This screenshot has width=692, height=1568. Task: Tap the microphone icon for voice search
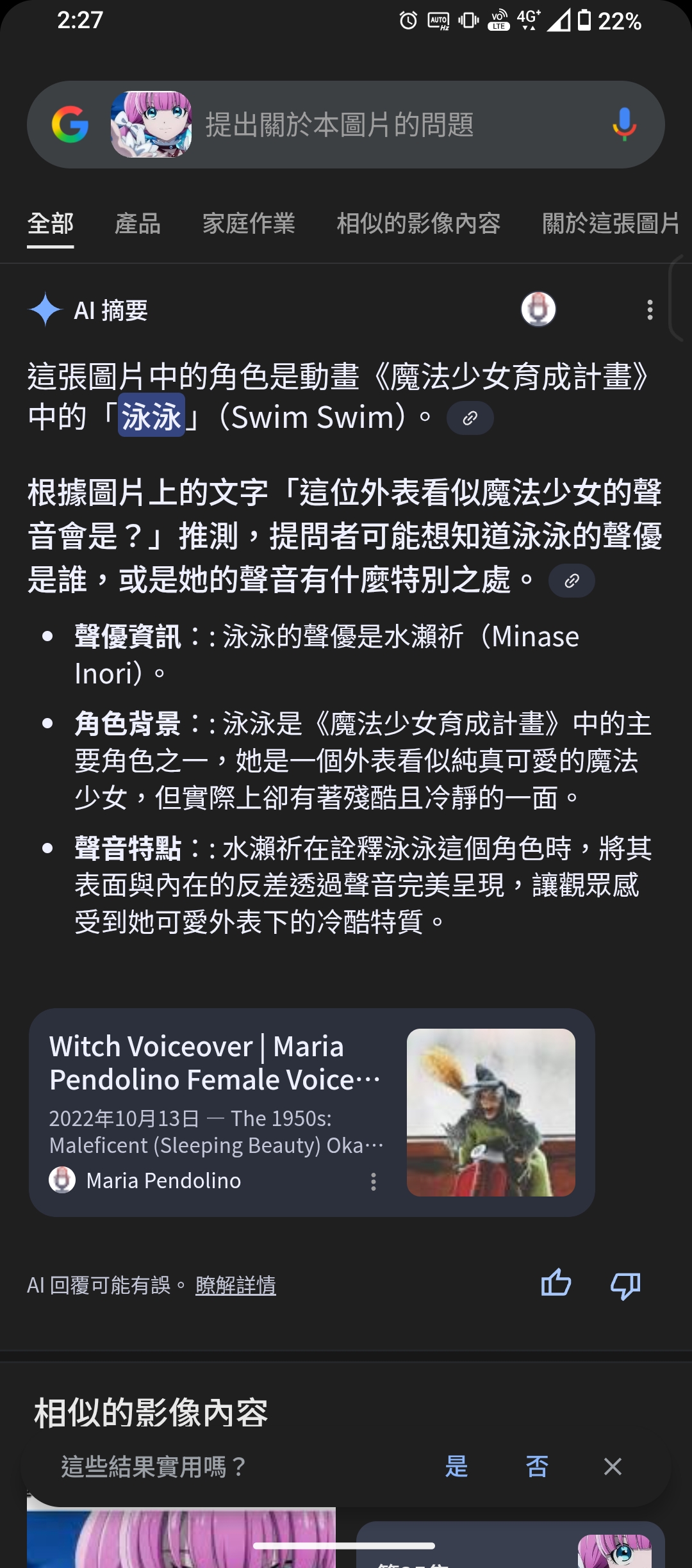(624, 124)
